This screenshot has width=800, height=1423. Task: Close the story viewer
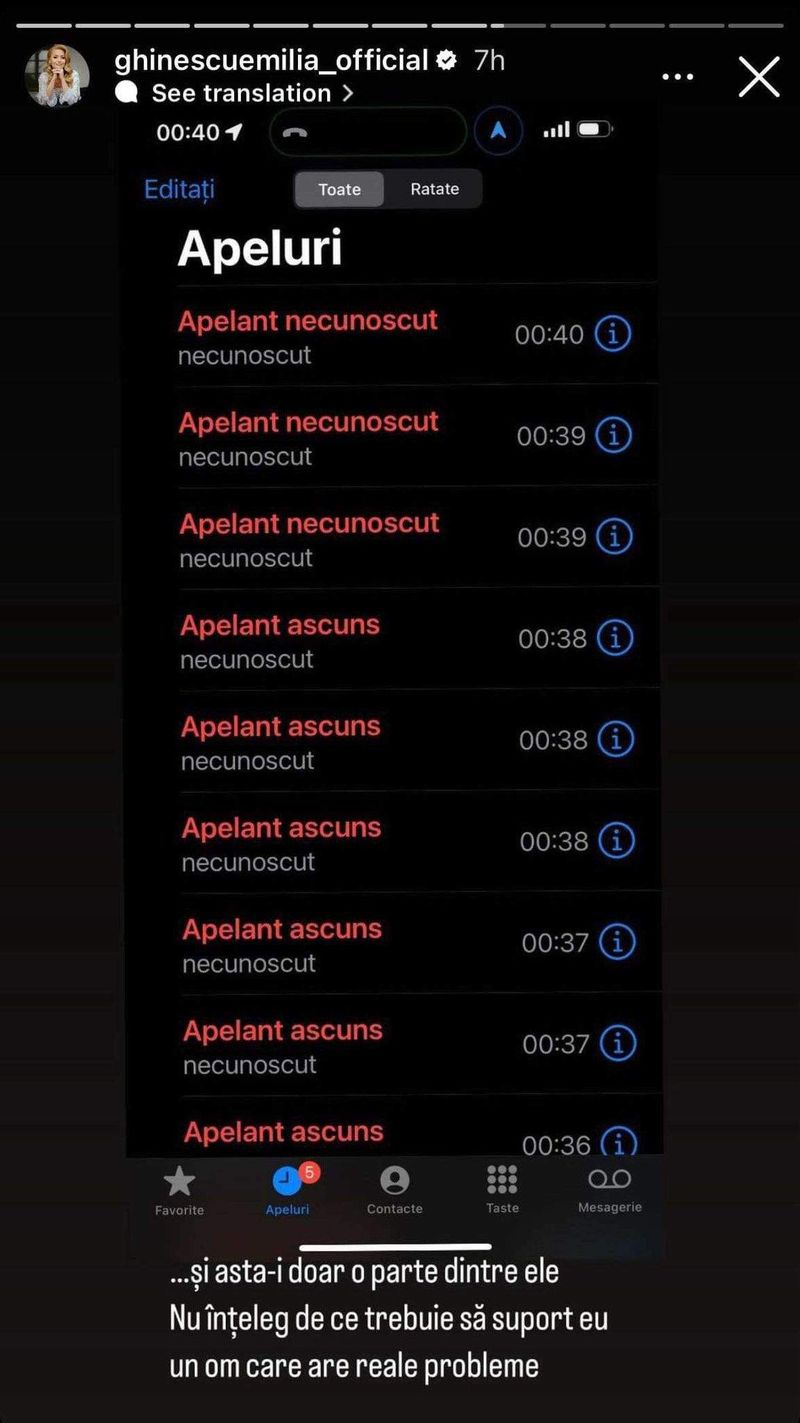click(759, 77)
